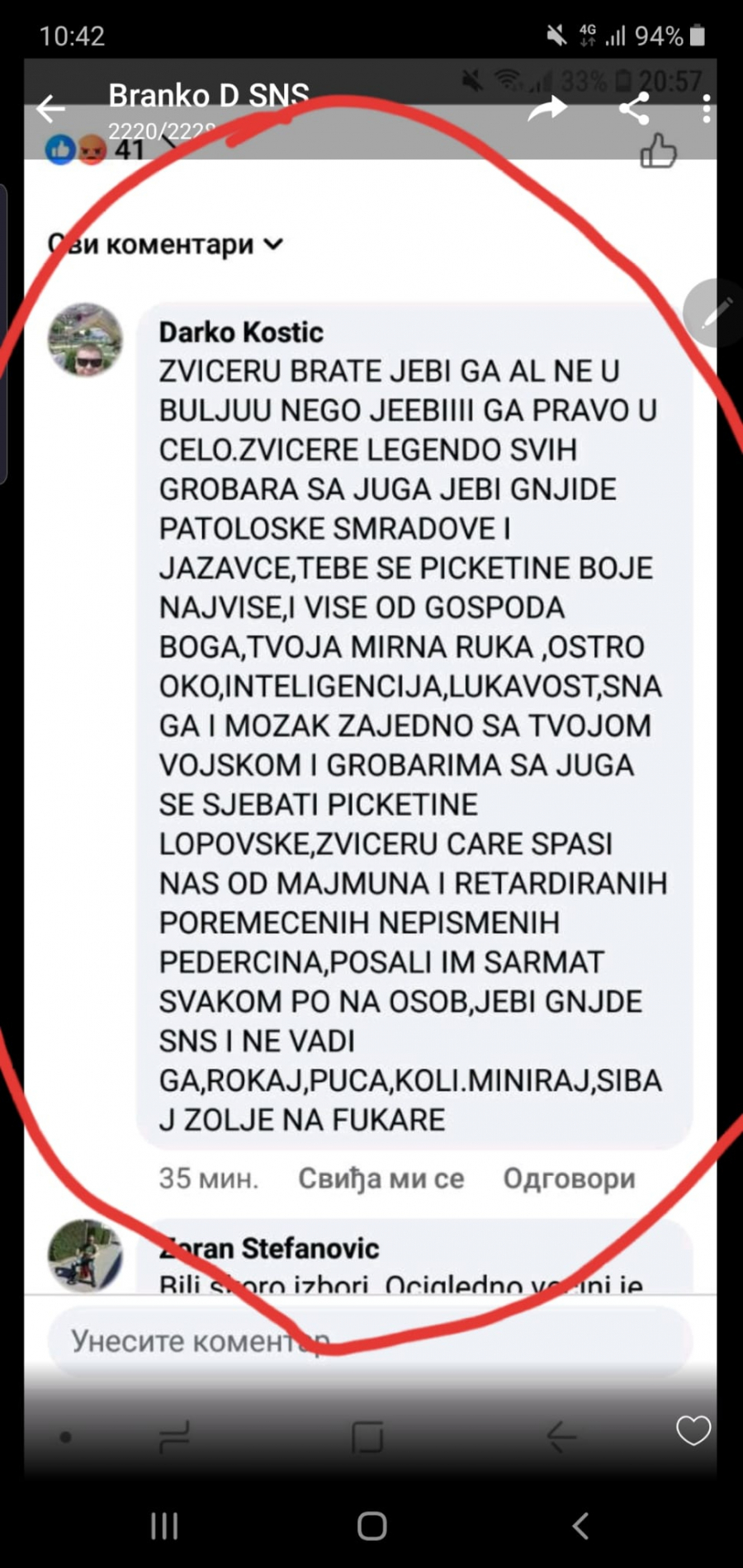Open the three-dot overflow menu
This screenshot has width=743, height=1568.
[706, 108]
